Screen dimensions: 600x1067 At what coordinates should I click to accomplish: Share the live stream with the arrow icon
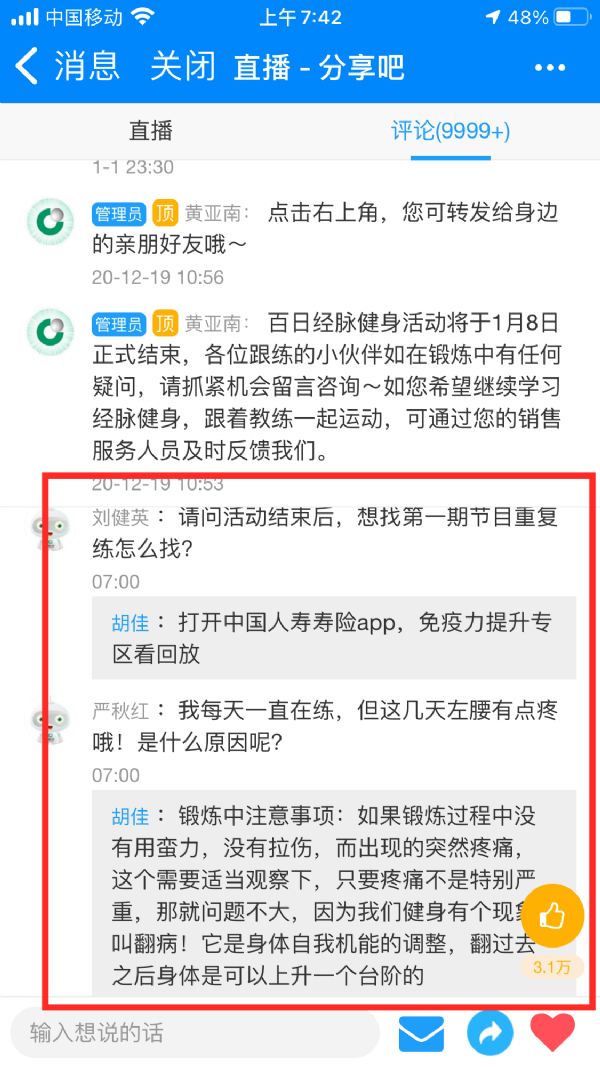489,1034
